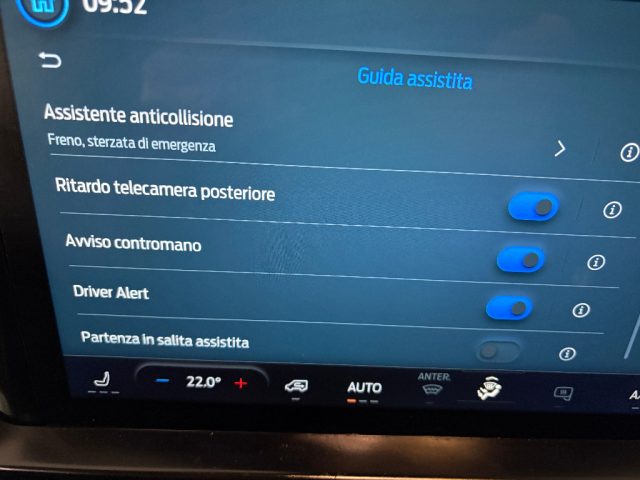Disable Avviso contromano
Screen dimensions: 640x480
pos(521,260)
